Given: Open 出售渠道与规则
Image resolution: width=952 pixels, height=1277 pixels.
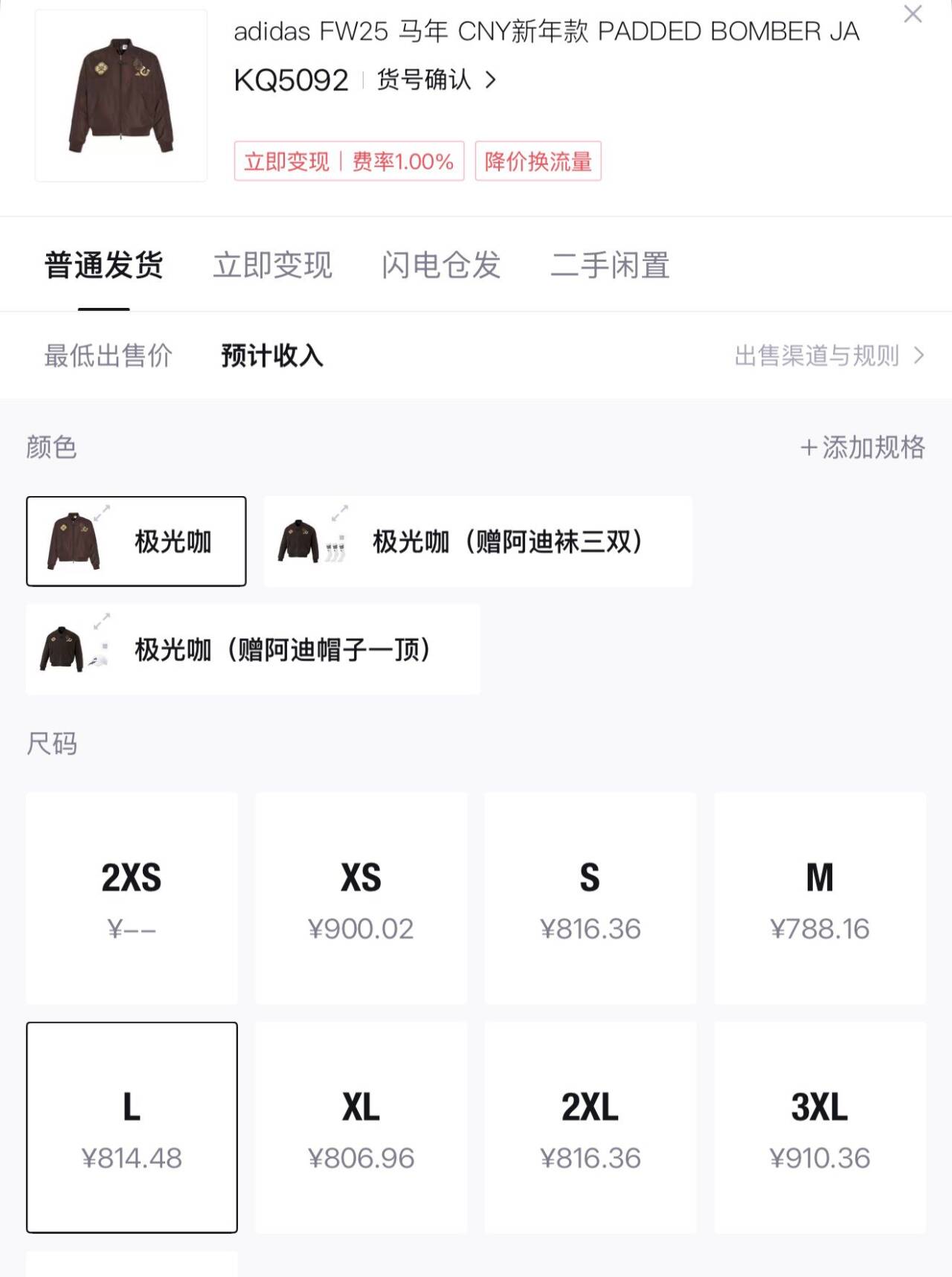Looking at the screenshot, I should [x=829, y=356].
